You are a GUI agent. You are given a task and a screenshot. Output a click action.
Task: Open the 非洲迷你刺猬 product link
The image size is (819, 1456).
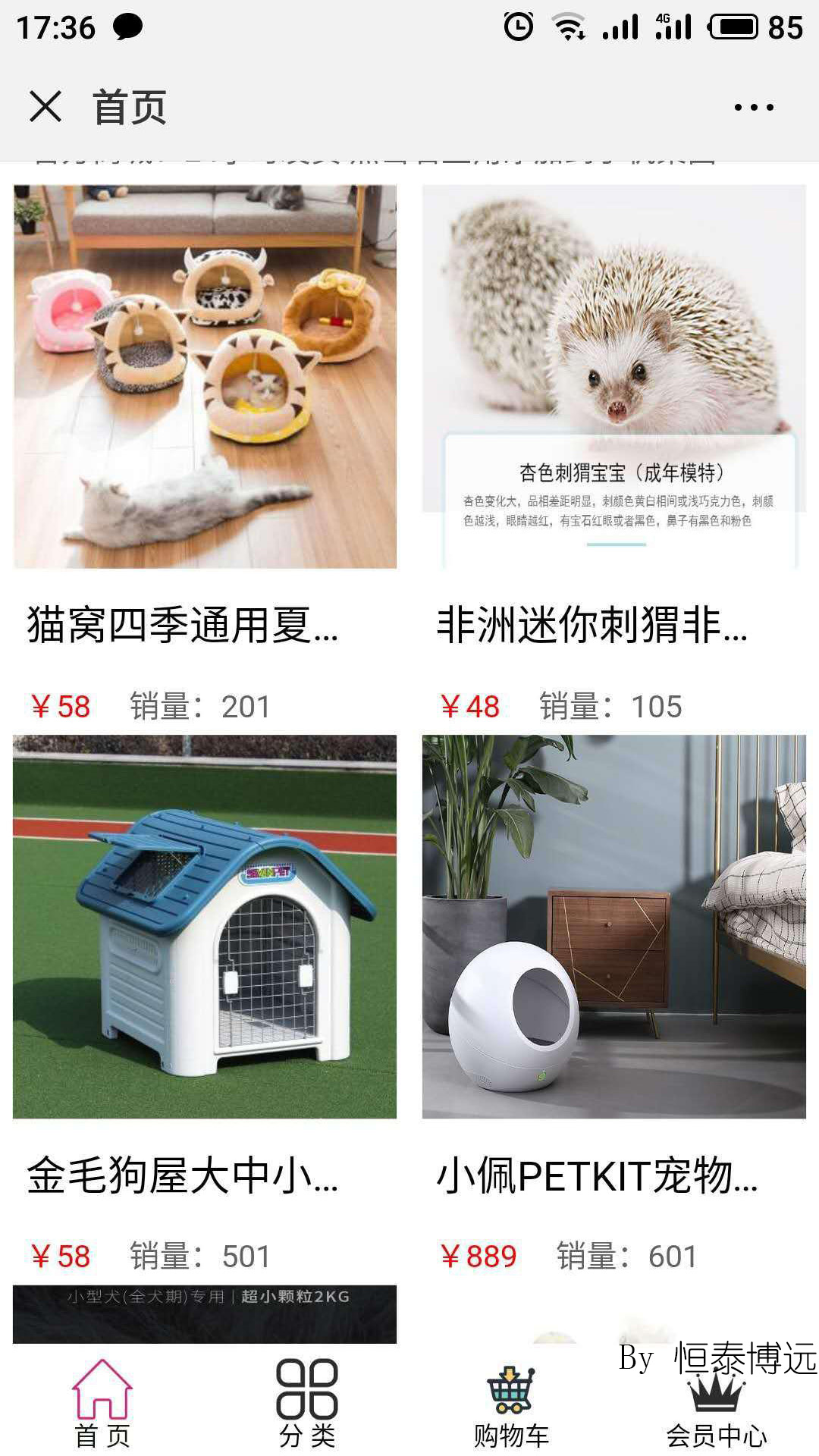coord(595,629)
